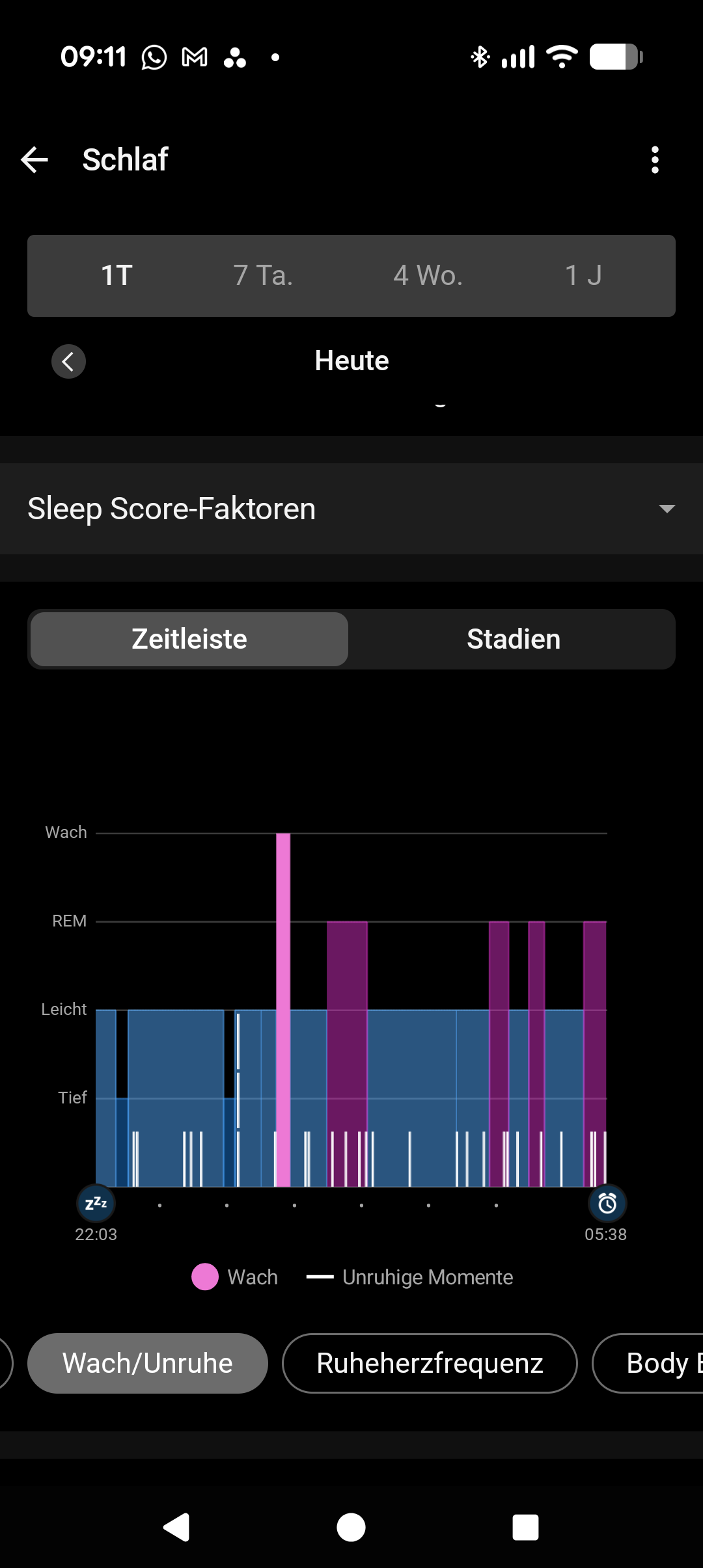Go back from the Schlaf screen
Image resolution: width=703 pixels, height=1568 pixels.
35,160
